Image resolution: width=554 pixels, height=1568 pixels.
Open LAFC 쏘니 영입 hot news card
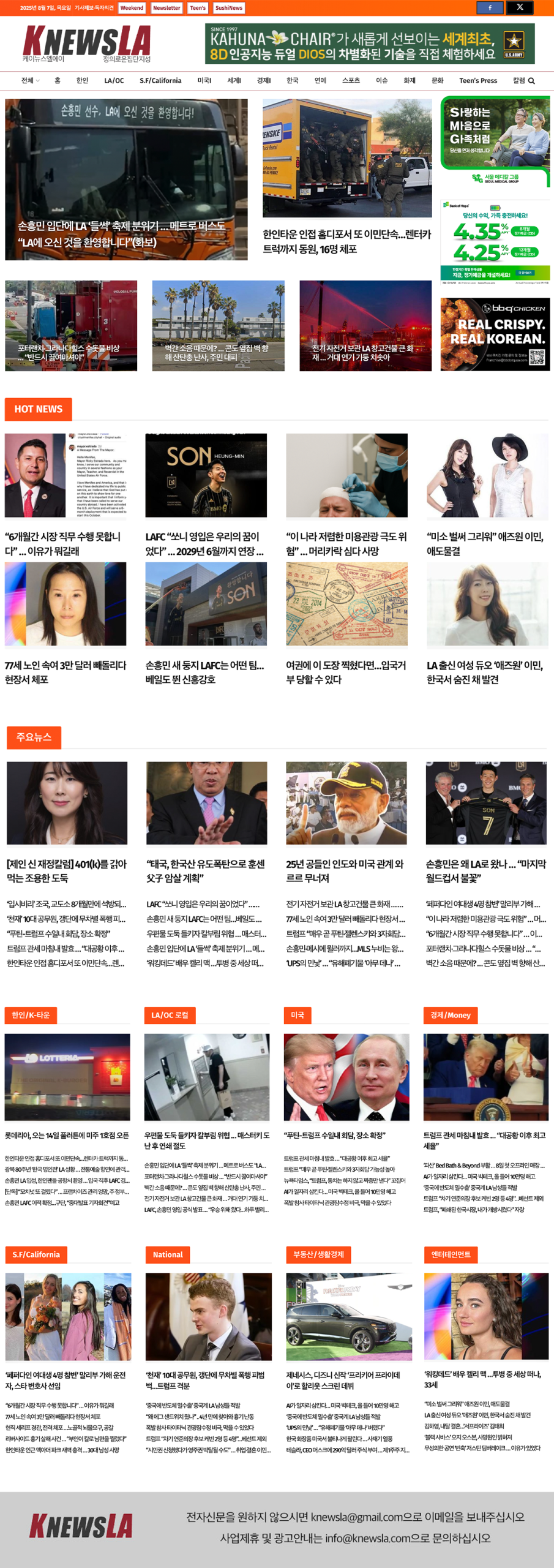206,543
